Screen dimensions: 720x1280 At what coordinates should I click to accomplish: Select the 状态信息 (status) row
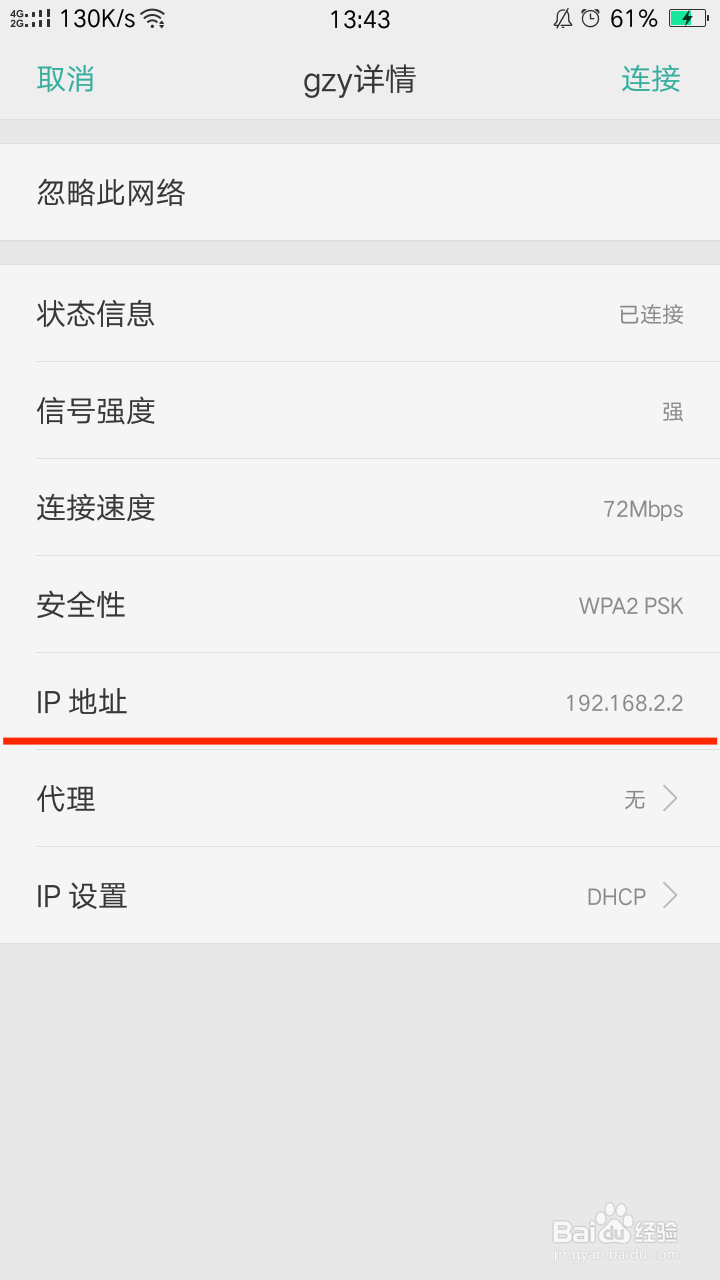[360, 315]
